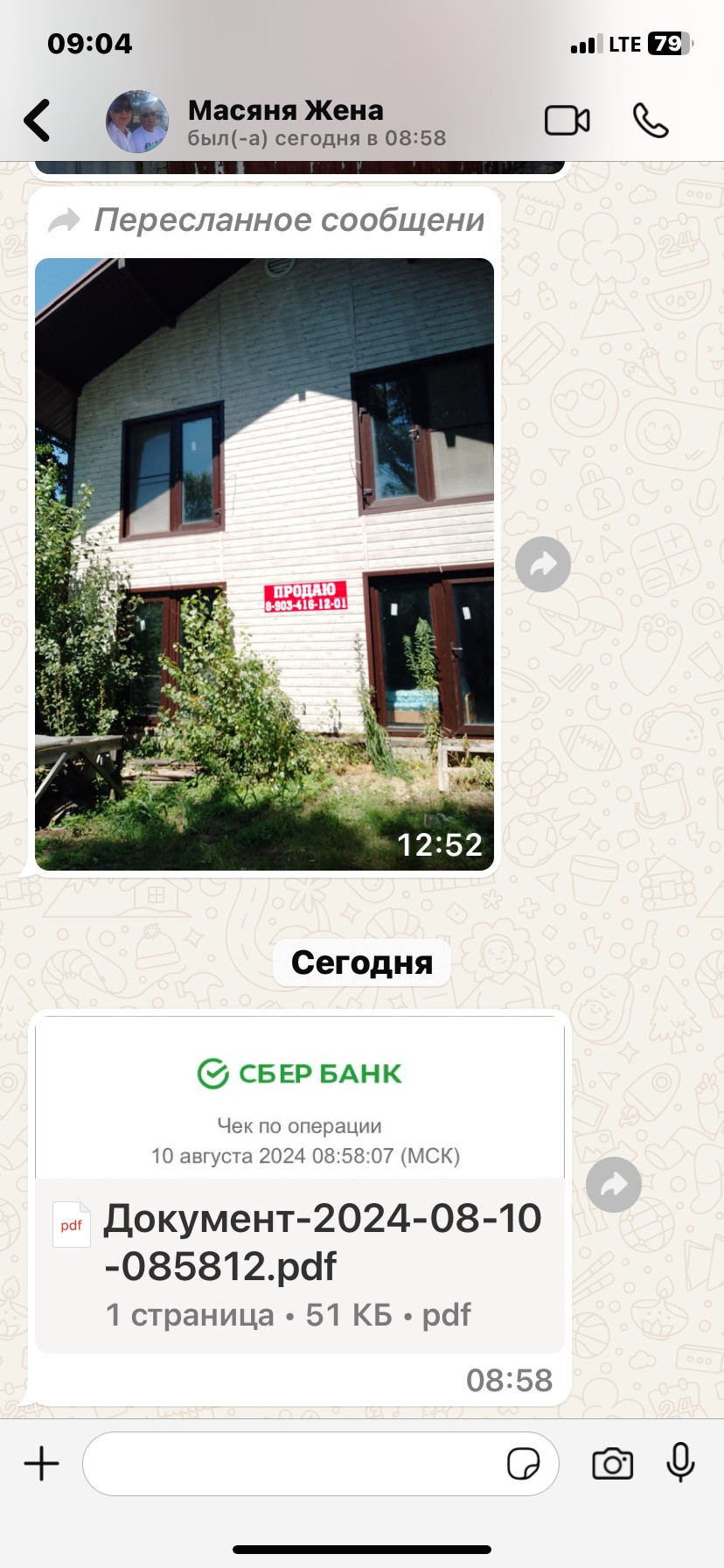The image size is (724, 1568).
Task: Open the forwarded house photo
Action: tap(264, 563)
